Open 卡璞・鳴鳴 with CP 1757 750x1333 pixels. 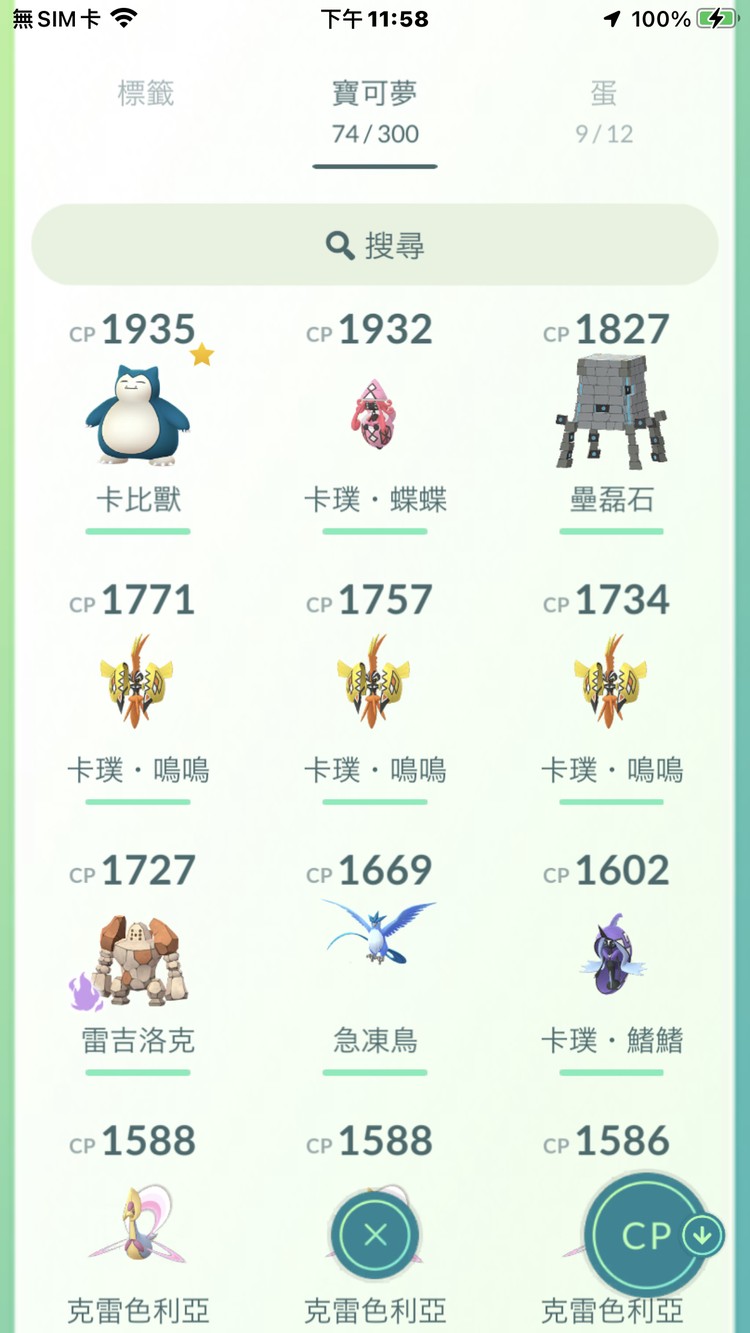pos(375,685)
